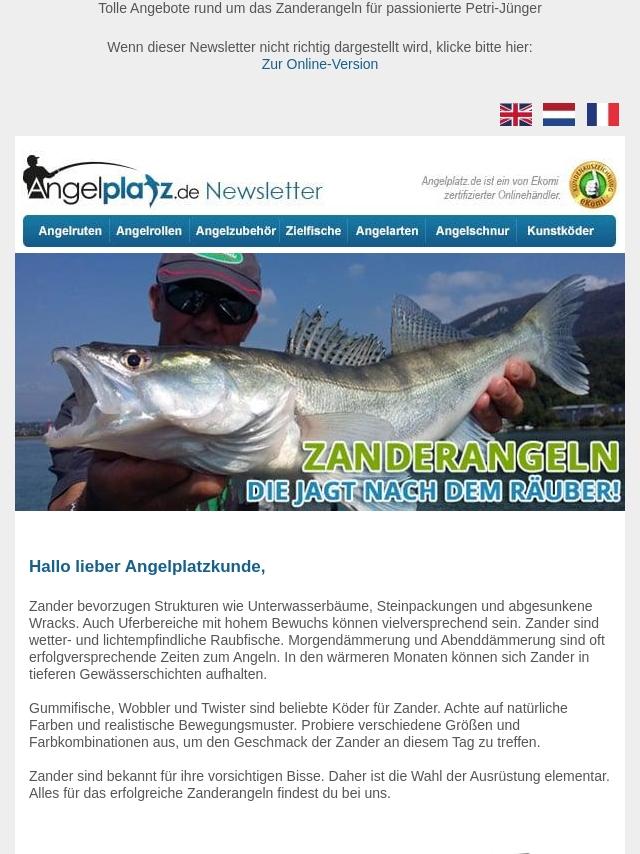Open the Zielfische navigation item
The width and height of the screenshot is (640, 854).
[313, 231]
